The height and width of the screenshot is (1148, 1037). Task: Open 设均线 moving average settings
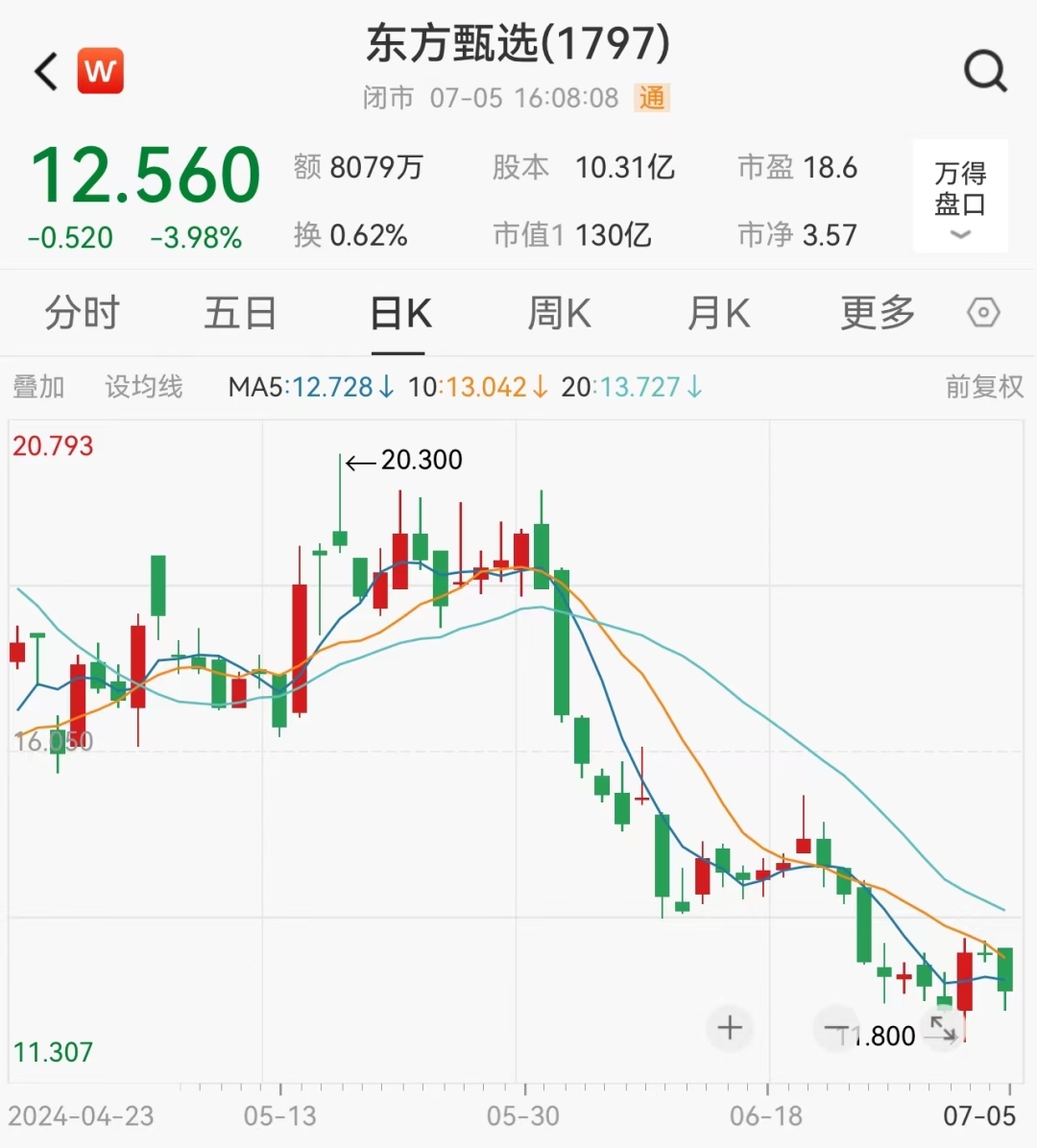[x=144, y=387]
